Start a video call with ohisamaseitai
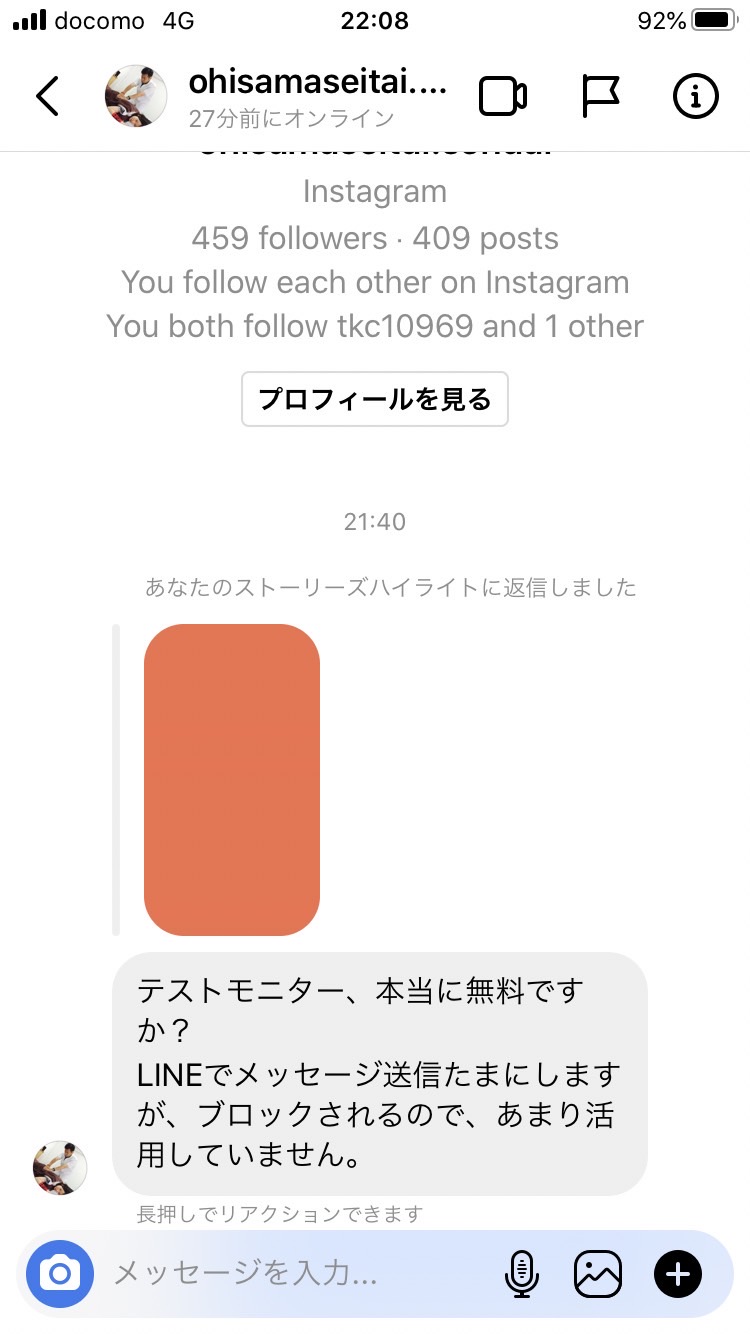 tap(503, 96)
